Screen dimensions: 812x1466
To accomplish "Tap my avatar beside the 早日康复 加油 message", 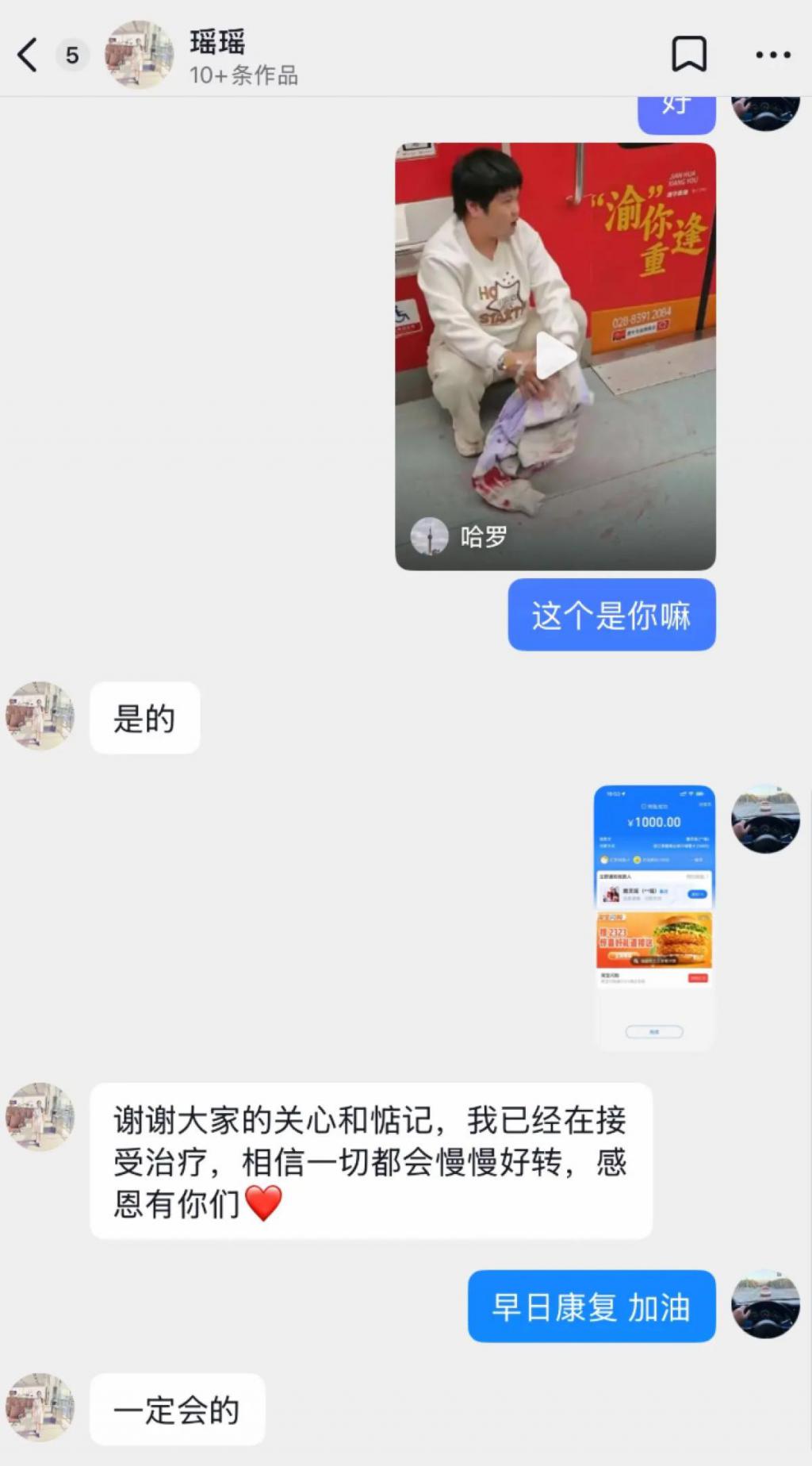I will [x=765, y=1305].
